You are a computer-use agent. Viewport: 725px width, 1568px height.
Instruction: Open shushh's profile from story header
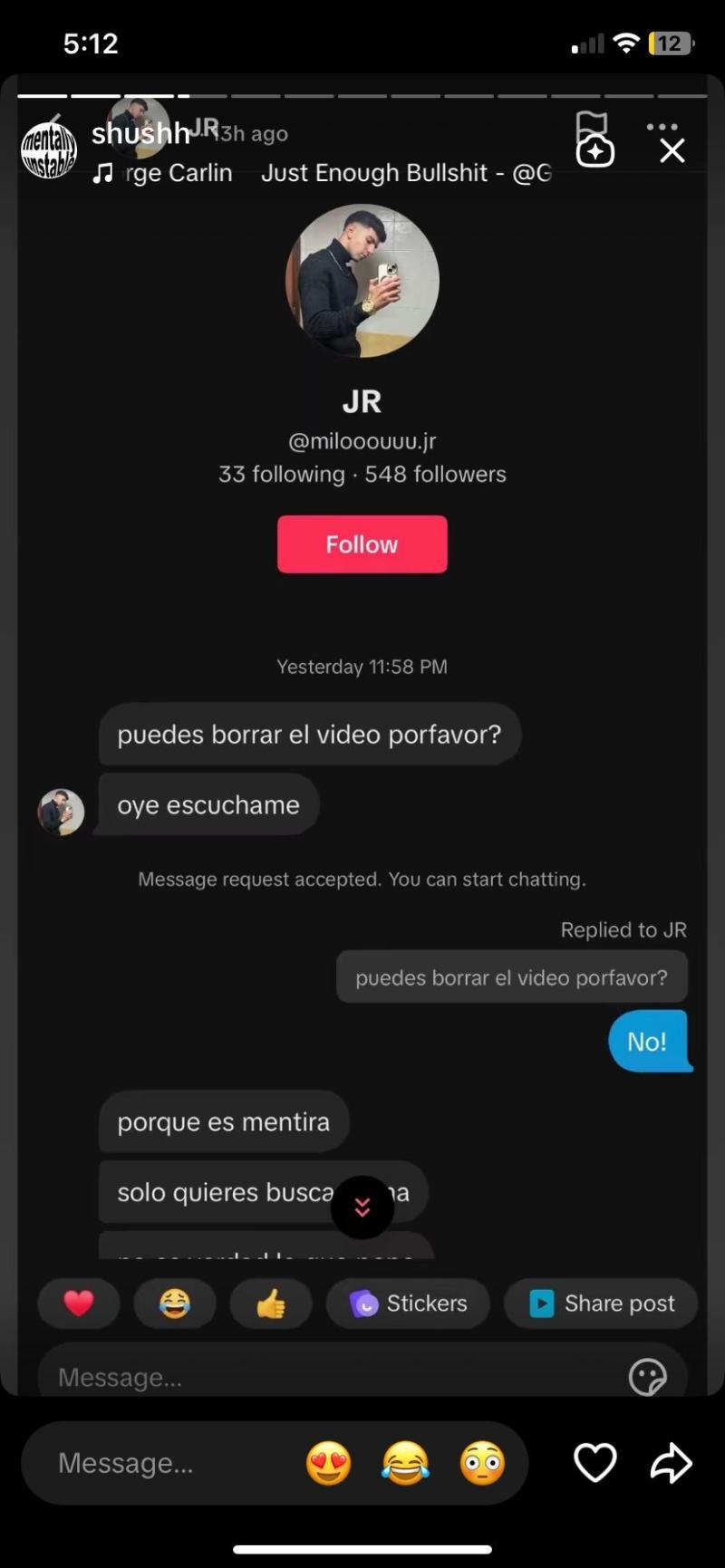[49, 149]
